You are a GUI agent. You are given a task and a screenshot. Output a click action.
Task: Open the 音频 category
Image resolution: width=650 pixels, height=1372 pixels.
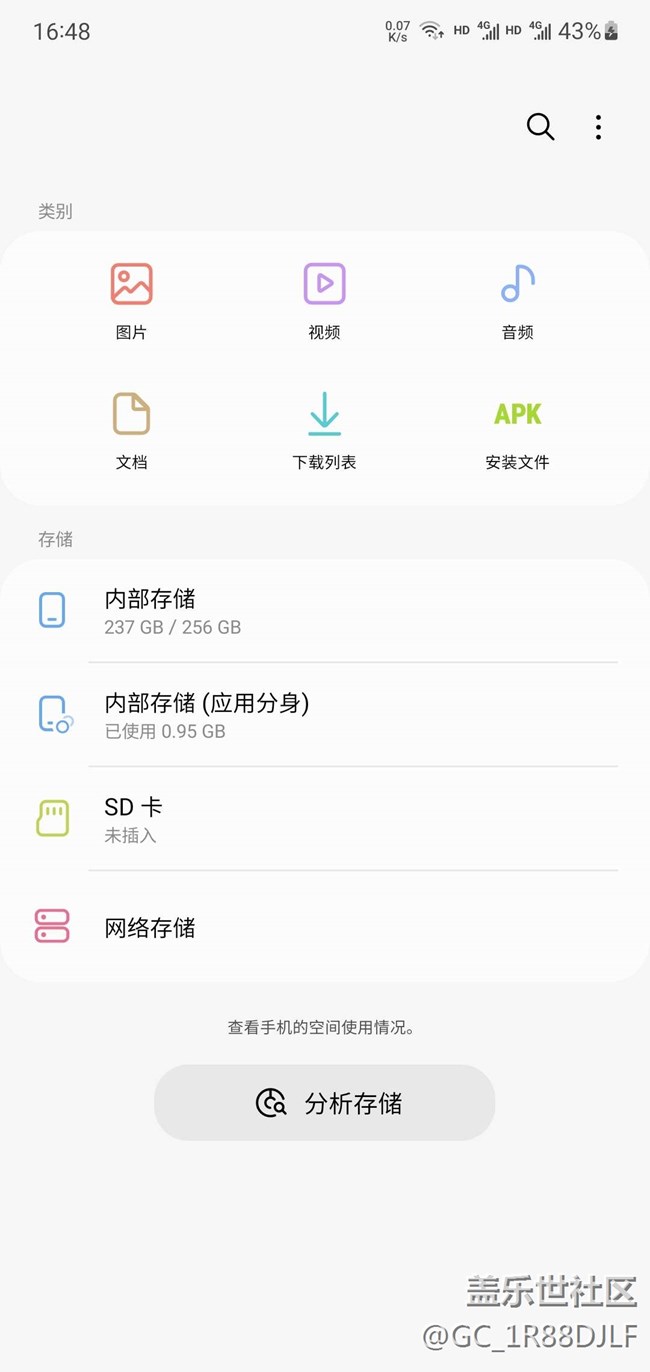[517, 301]
